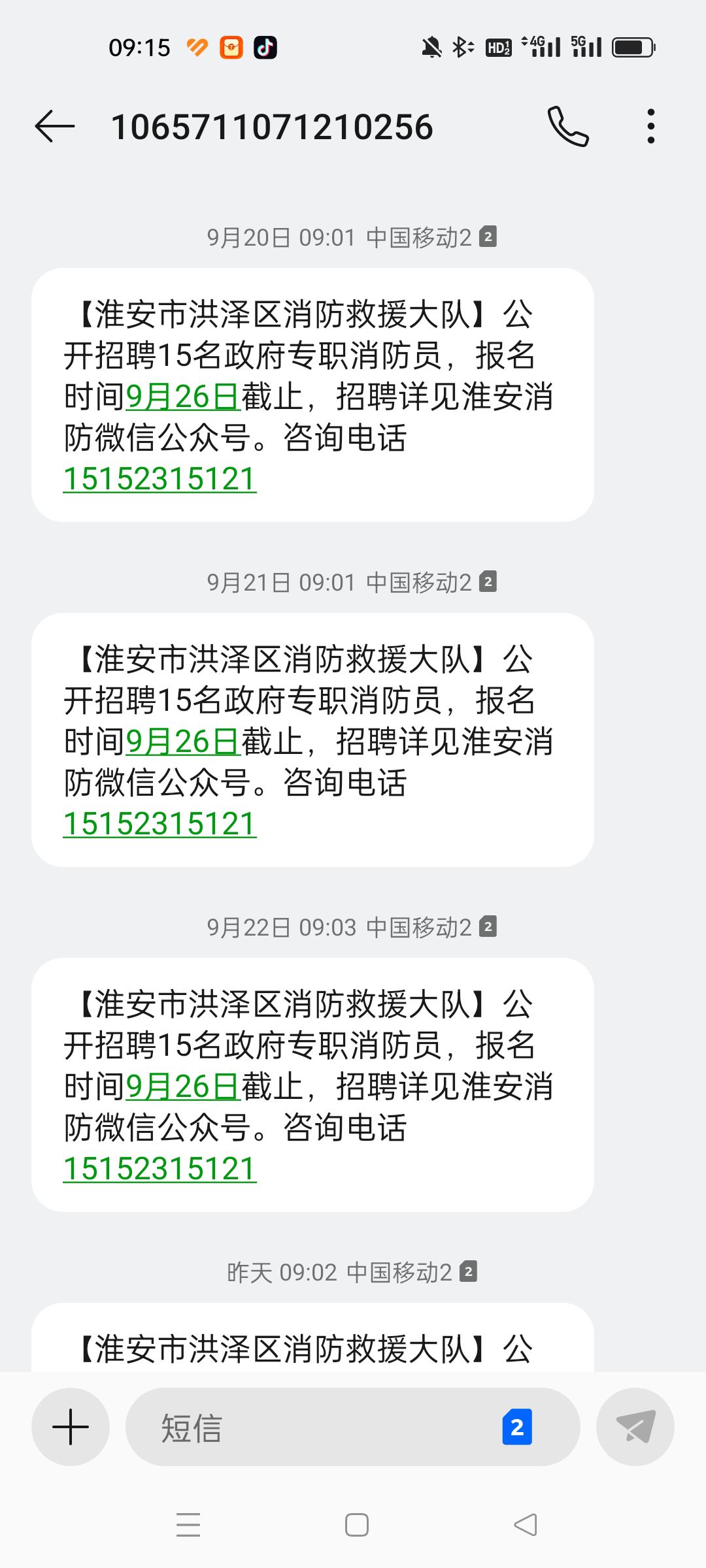706x1568 pixels.
Task: Open recent apps from navigation bar
Action: coord(188,1524)
